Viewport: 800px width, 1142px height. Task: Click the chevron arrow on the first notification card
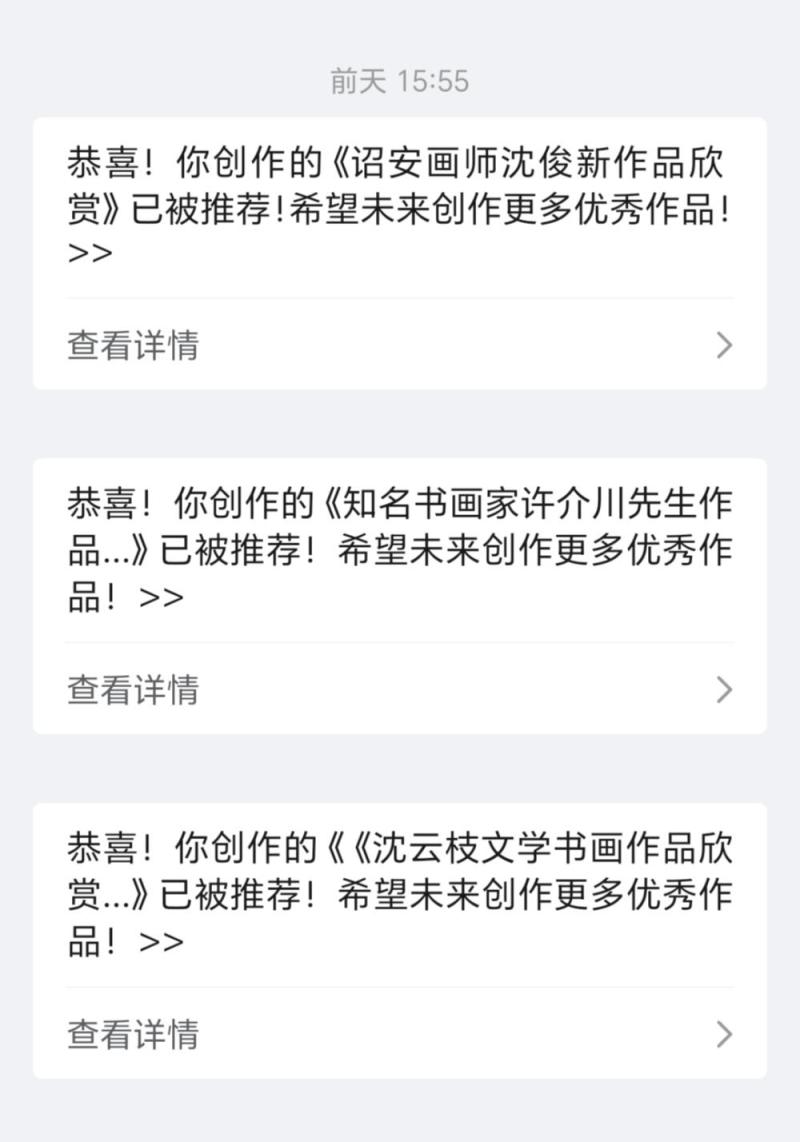click(x=722, y=345)
